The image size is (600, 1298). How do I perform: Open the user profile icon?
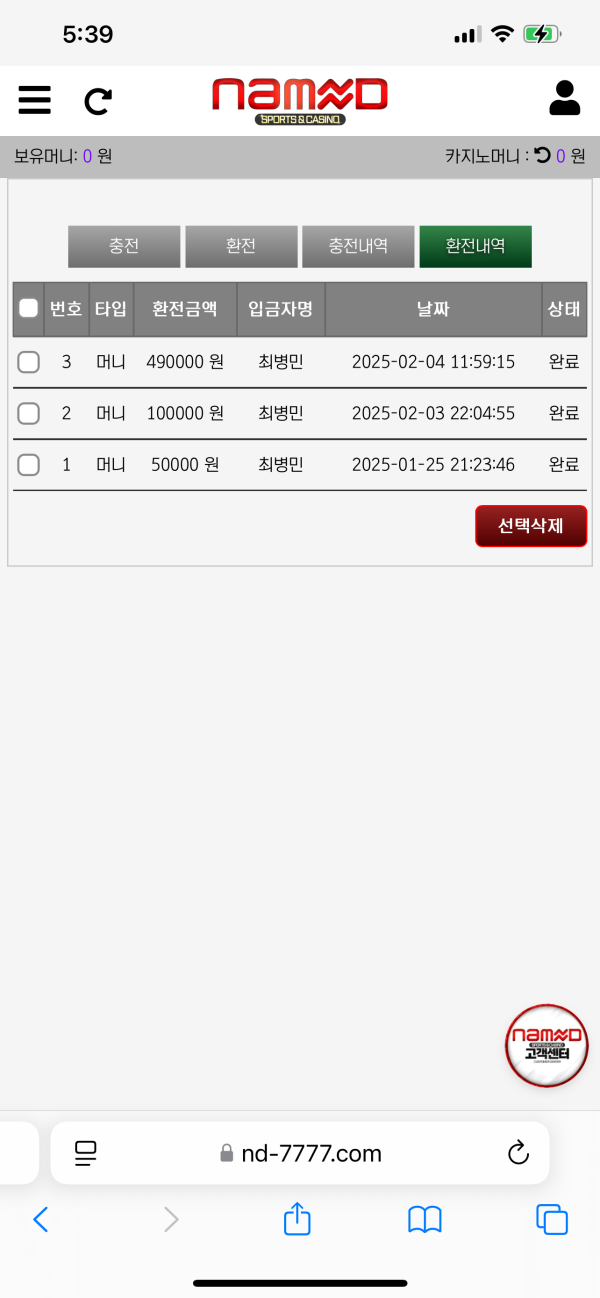[x=565, y=98]
